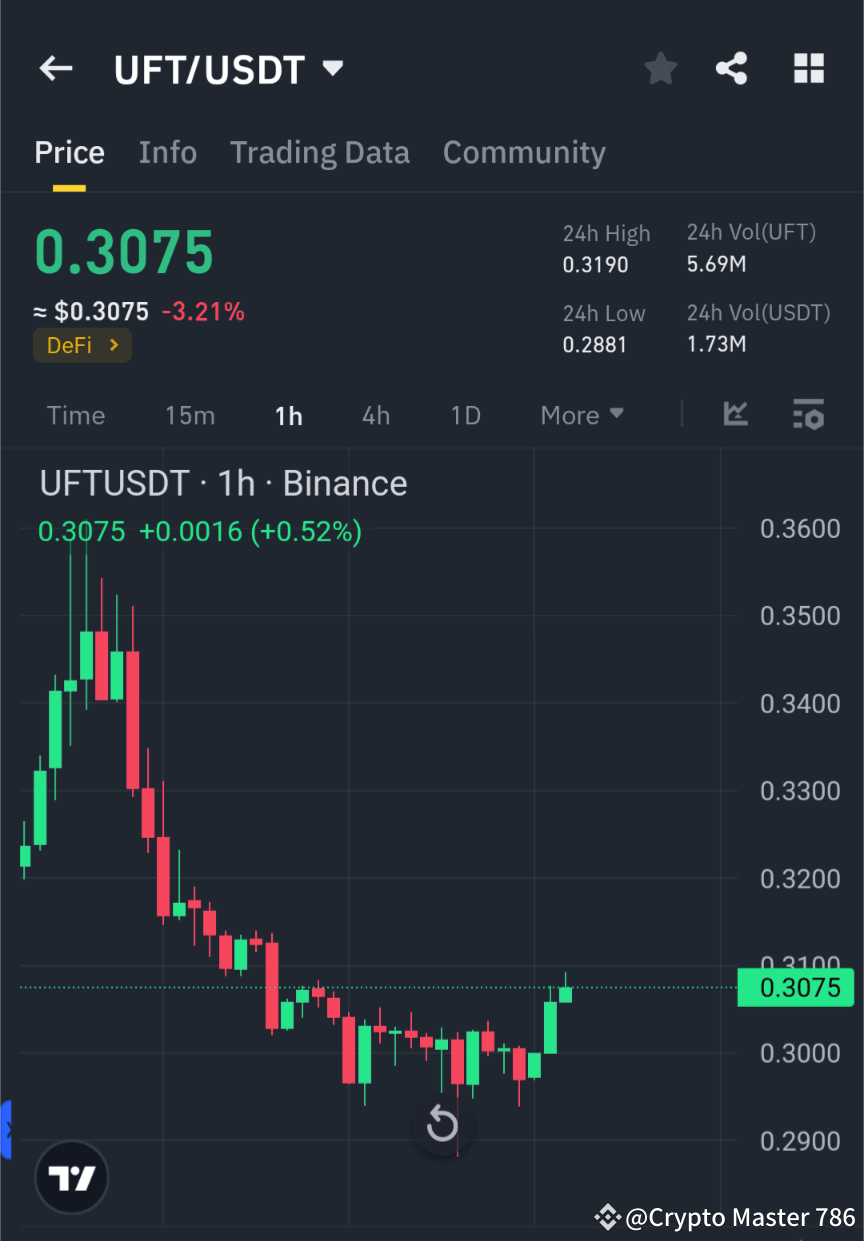Screen dimensions: 864x1241
Task: Open the share options with the share icon
Action: click(732, 68)
